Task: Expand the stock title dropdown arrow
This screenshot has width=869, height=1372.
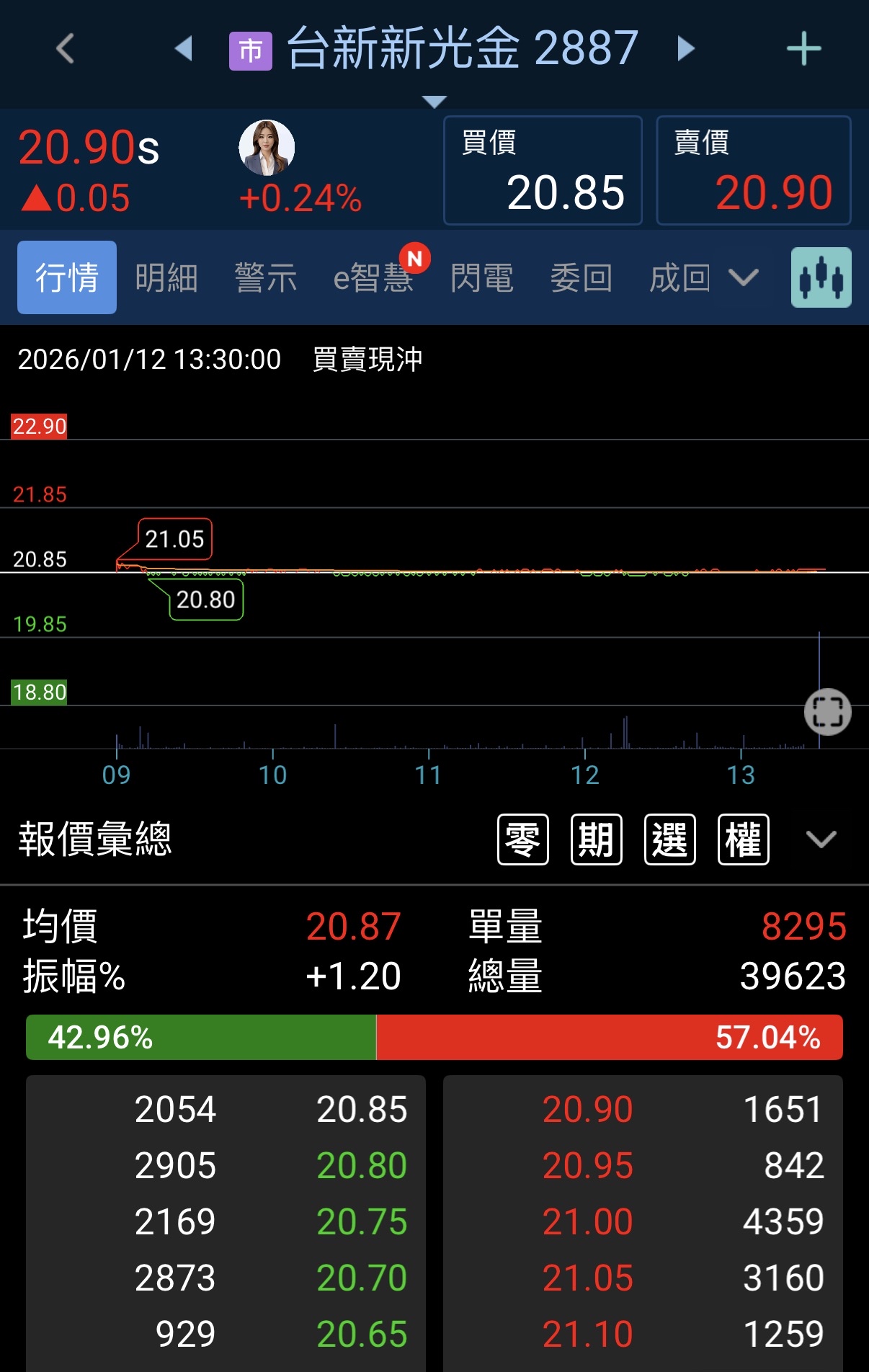Action: click(434, 102)
